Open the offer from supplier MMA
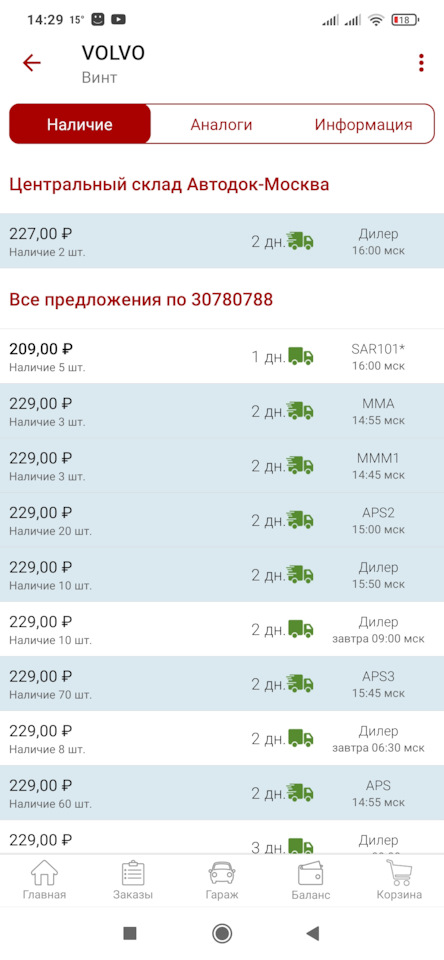 [222, 411]
